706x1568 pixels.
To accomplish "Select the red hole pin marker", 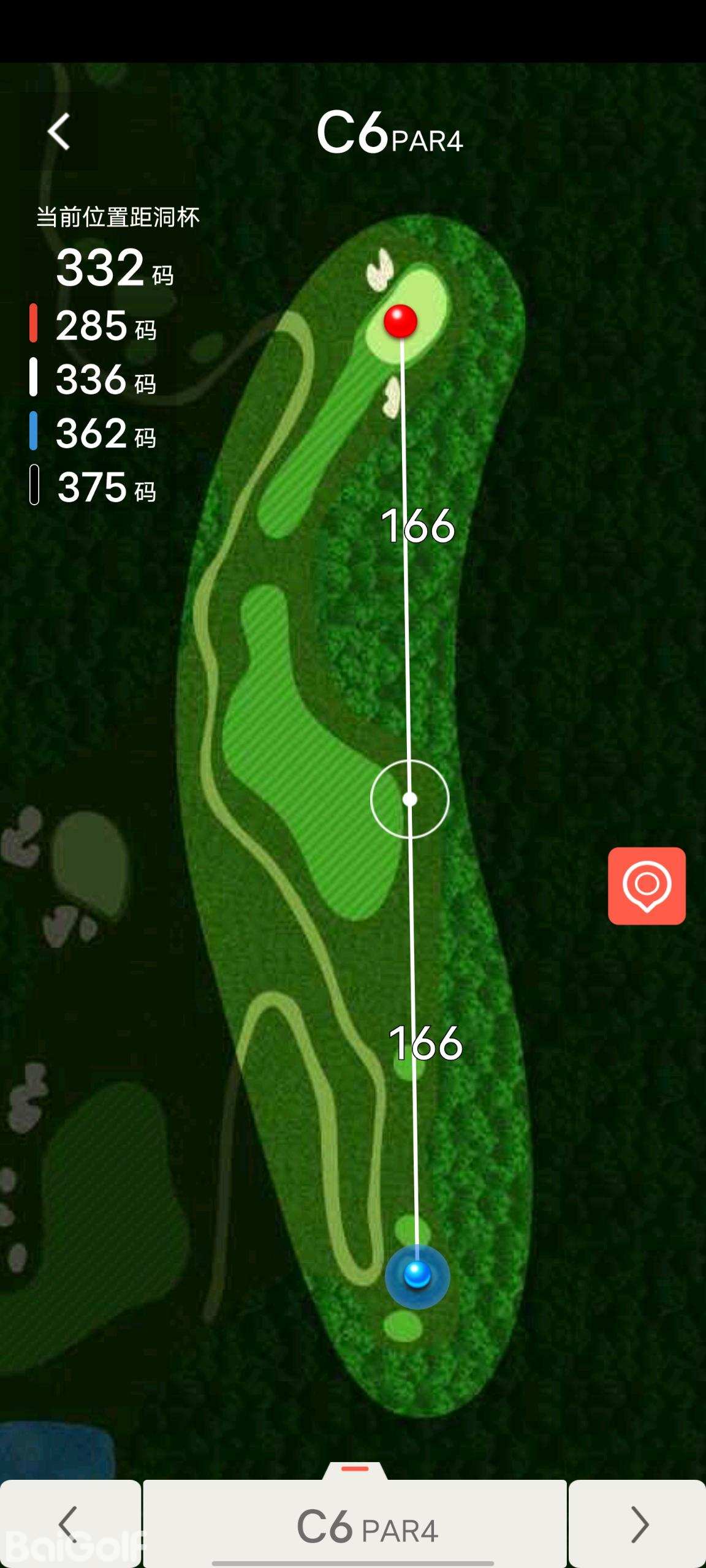I will (400, 320).
